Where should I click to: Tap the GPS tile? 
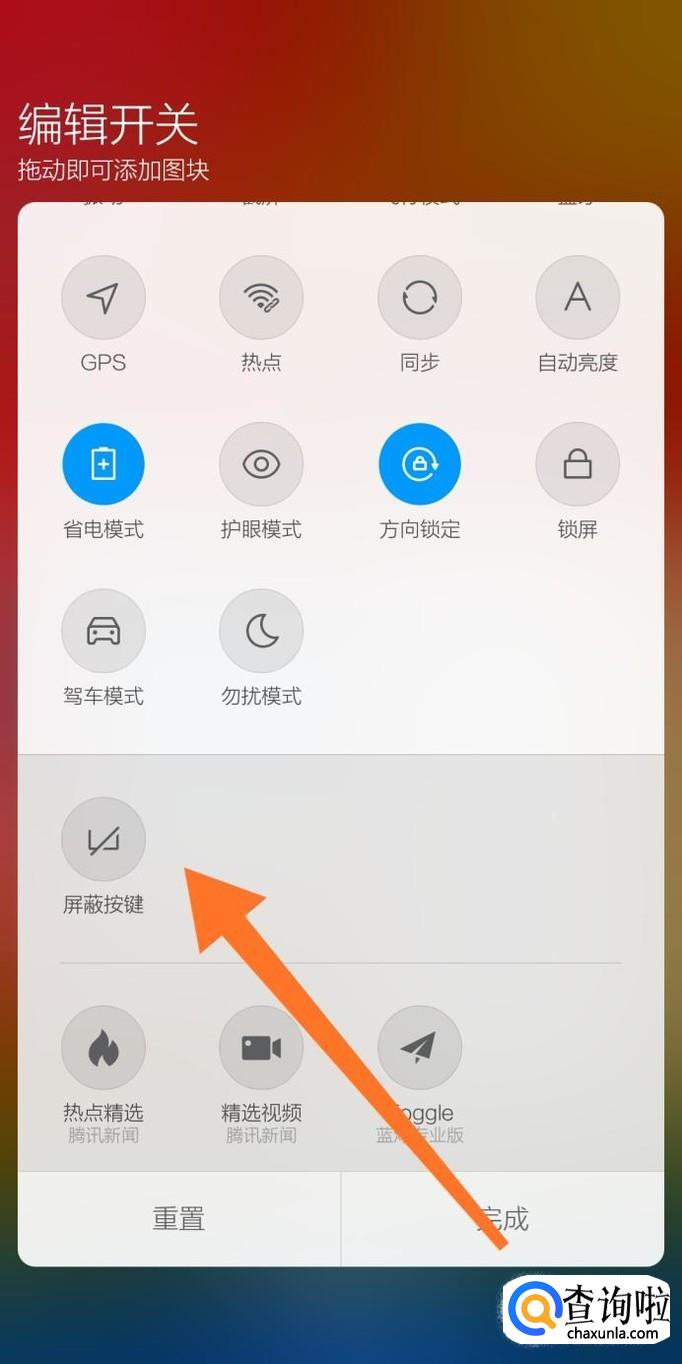pos(103,298)
